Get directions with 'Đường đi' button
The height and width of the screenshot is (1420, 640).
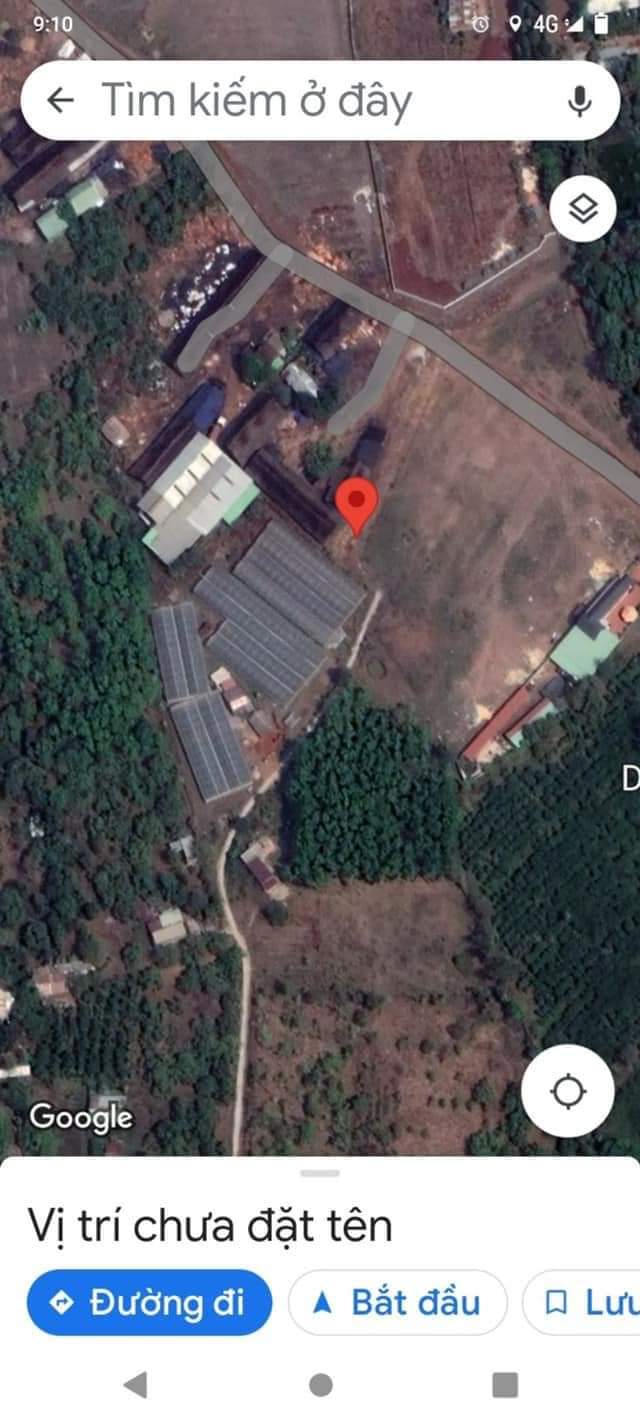click(149, 1302)
